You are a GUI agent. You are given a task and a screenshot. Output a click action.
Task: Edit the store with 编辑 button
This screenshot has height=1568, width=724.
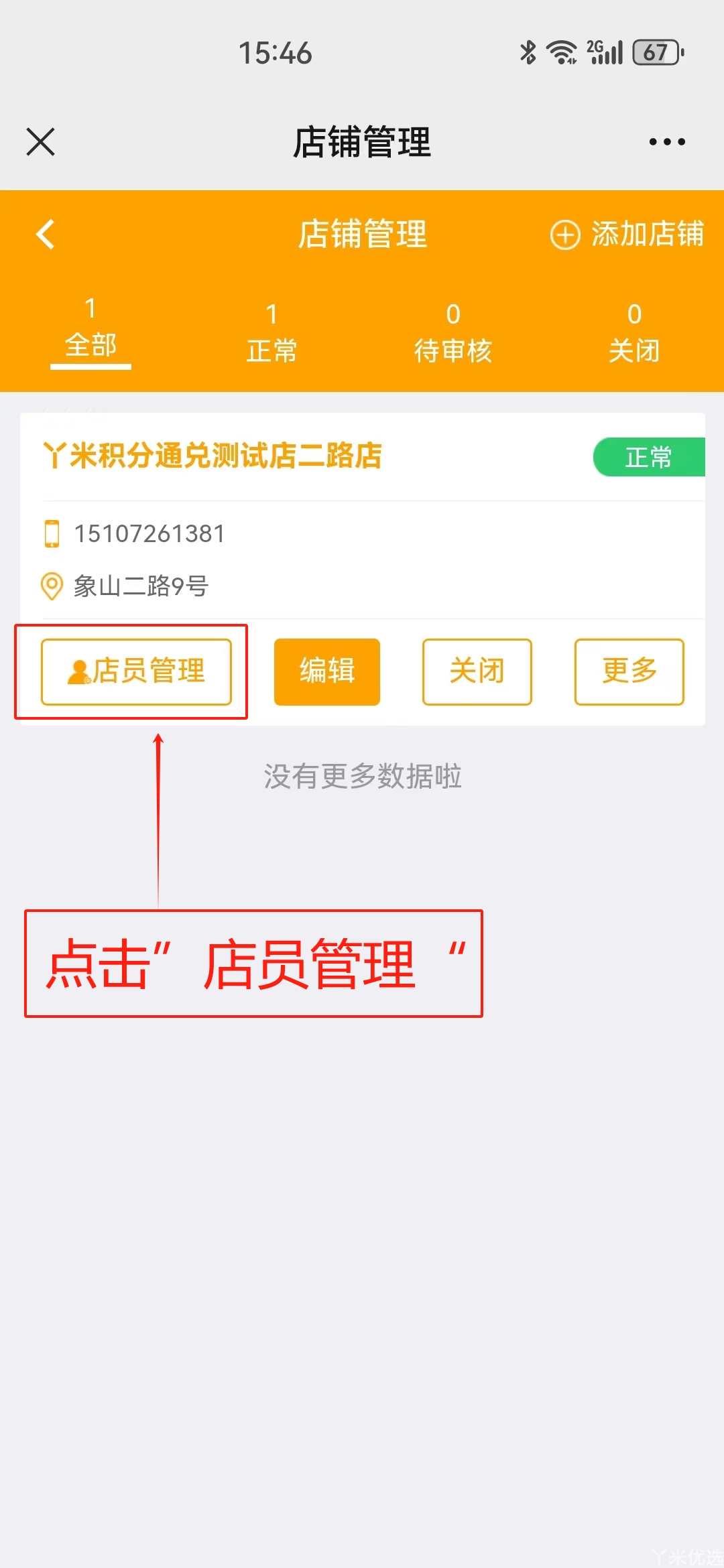tap(327, 671)
